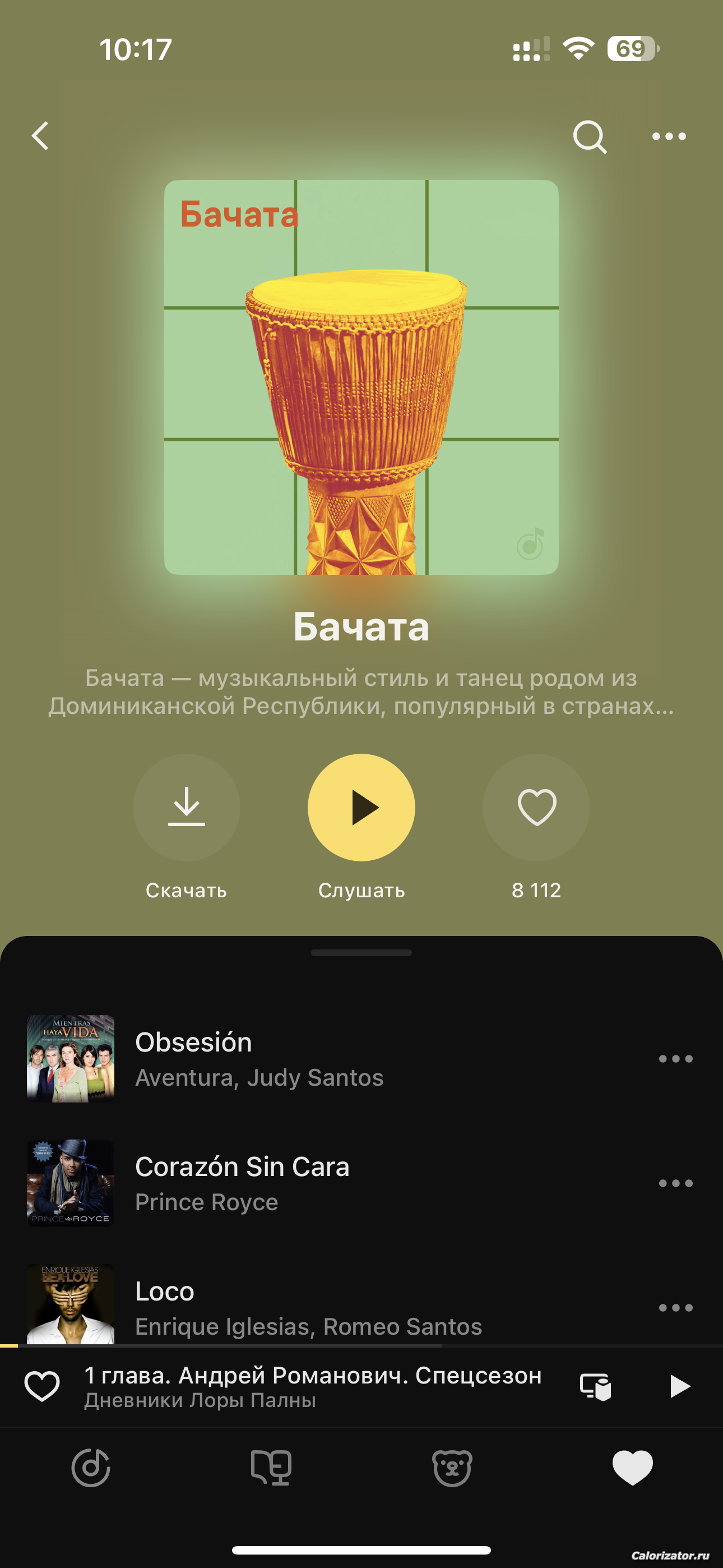723x1568 pixels.
Task: Go back to the previous screen
Action: click(x=40, y=136)
